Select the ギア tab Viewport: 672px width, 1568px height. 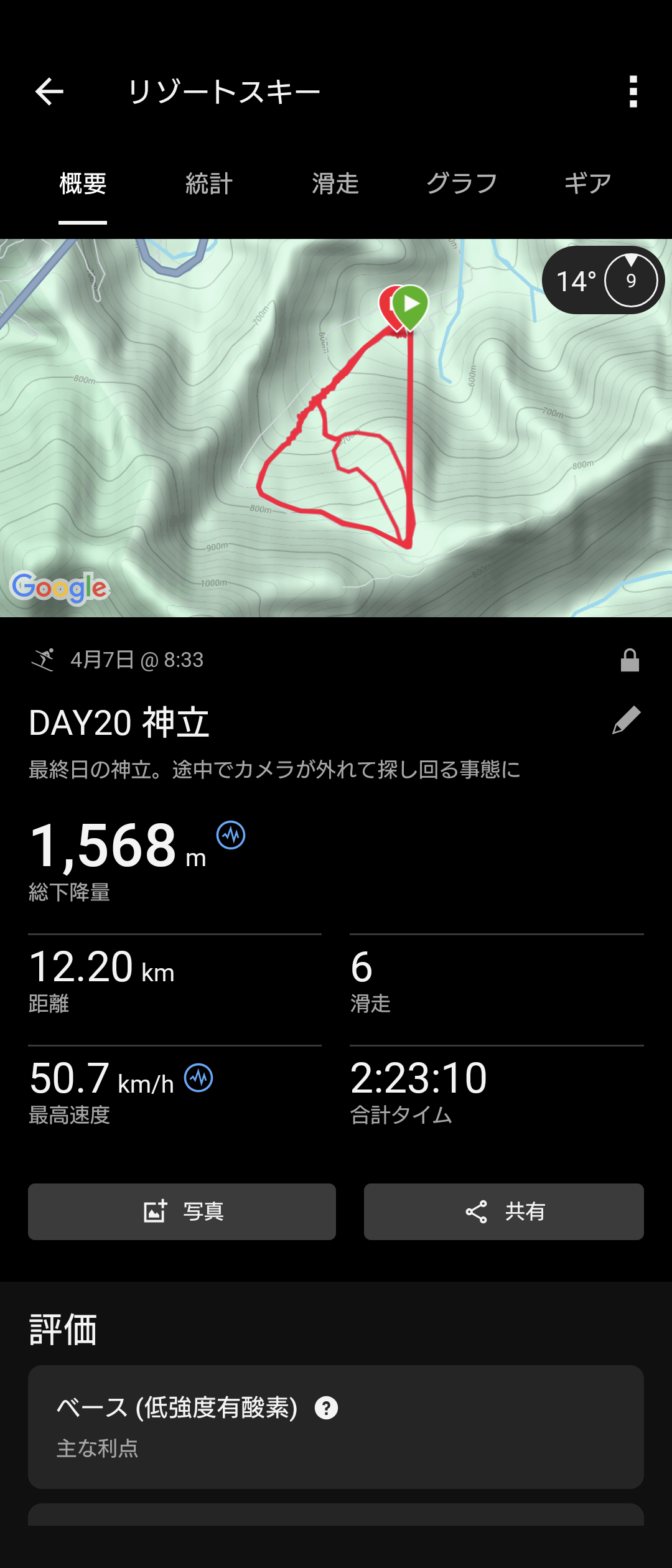point(587,184)
